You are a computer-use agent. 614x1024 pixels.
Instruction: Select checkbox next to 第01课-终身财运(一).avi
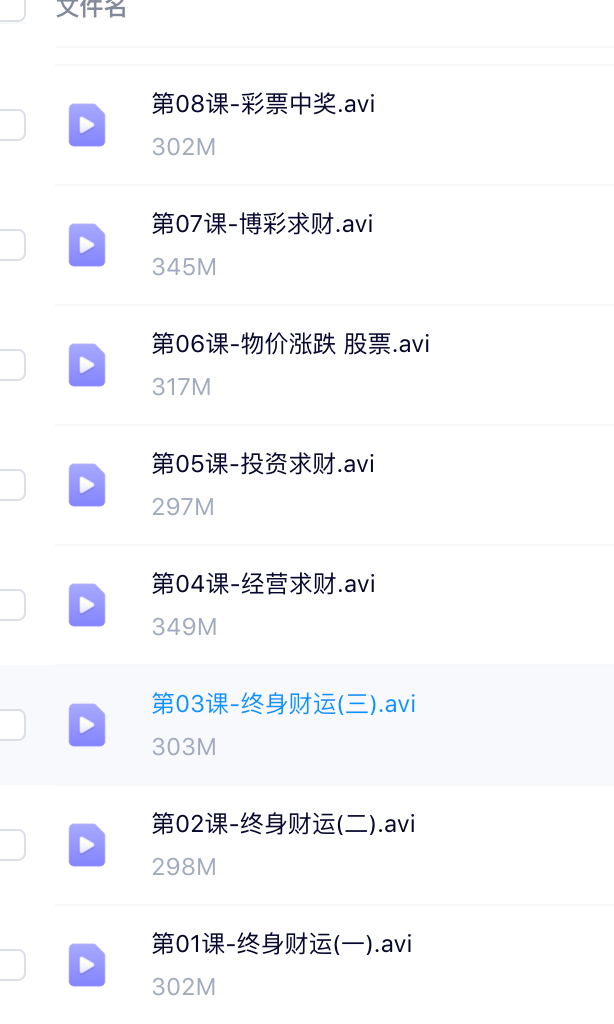[12, 965]
